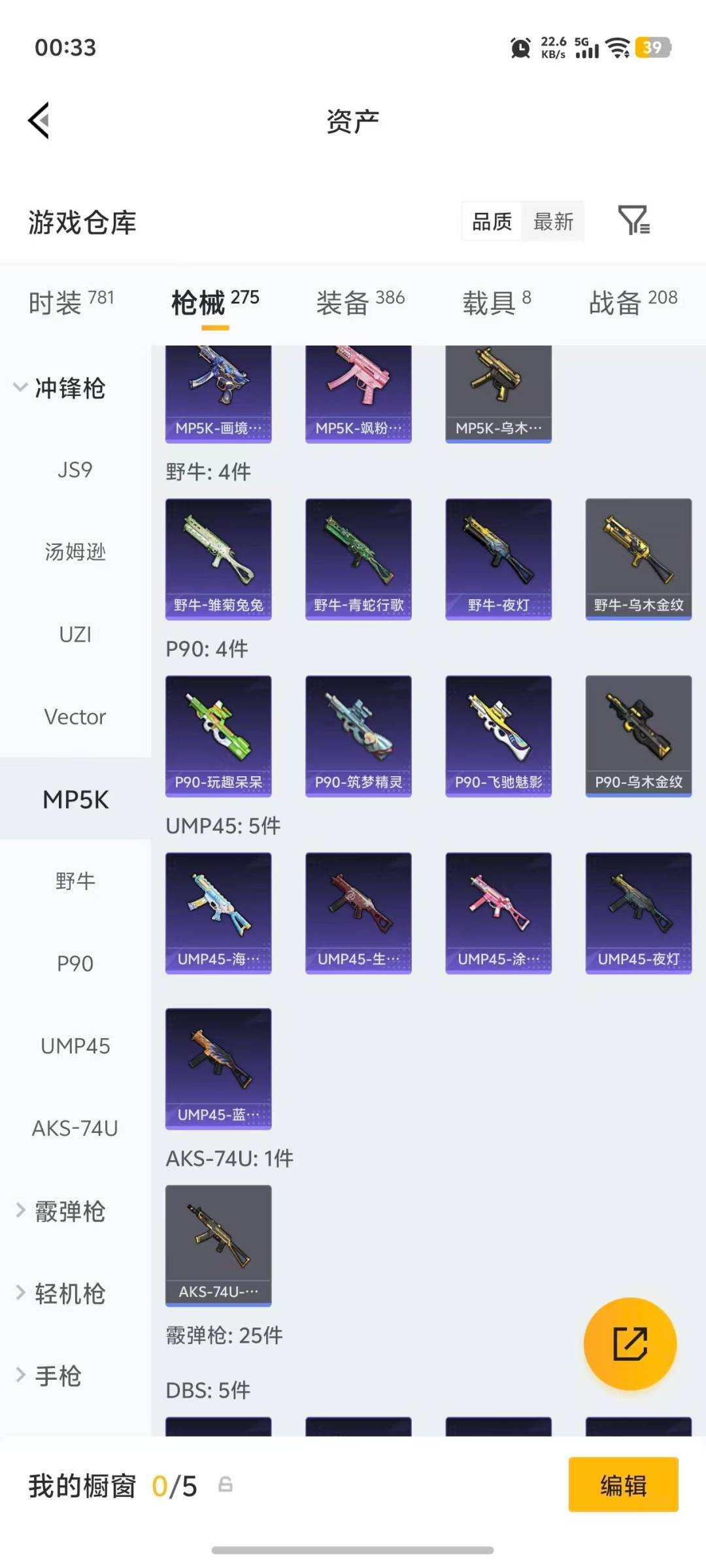
Task: Select JS9 in the sidebar list
Action: [x=75, y=469]
